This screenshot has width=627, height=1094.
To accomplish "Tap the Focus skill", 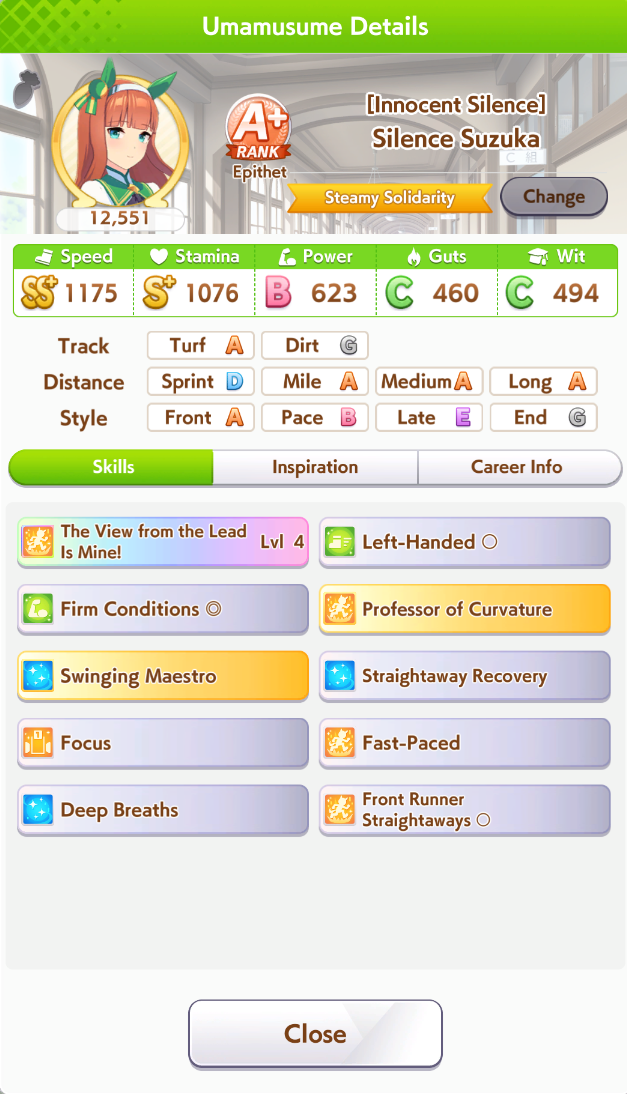I will click(163, 743).
